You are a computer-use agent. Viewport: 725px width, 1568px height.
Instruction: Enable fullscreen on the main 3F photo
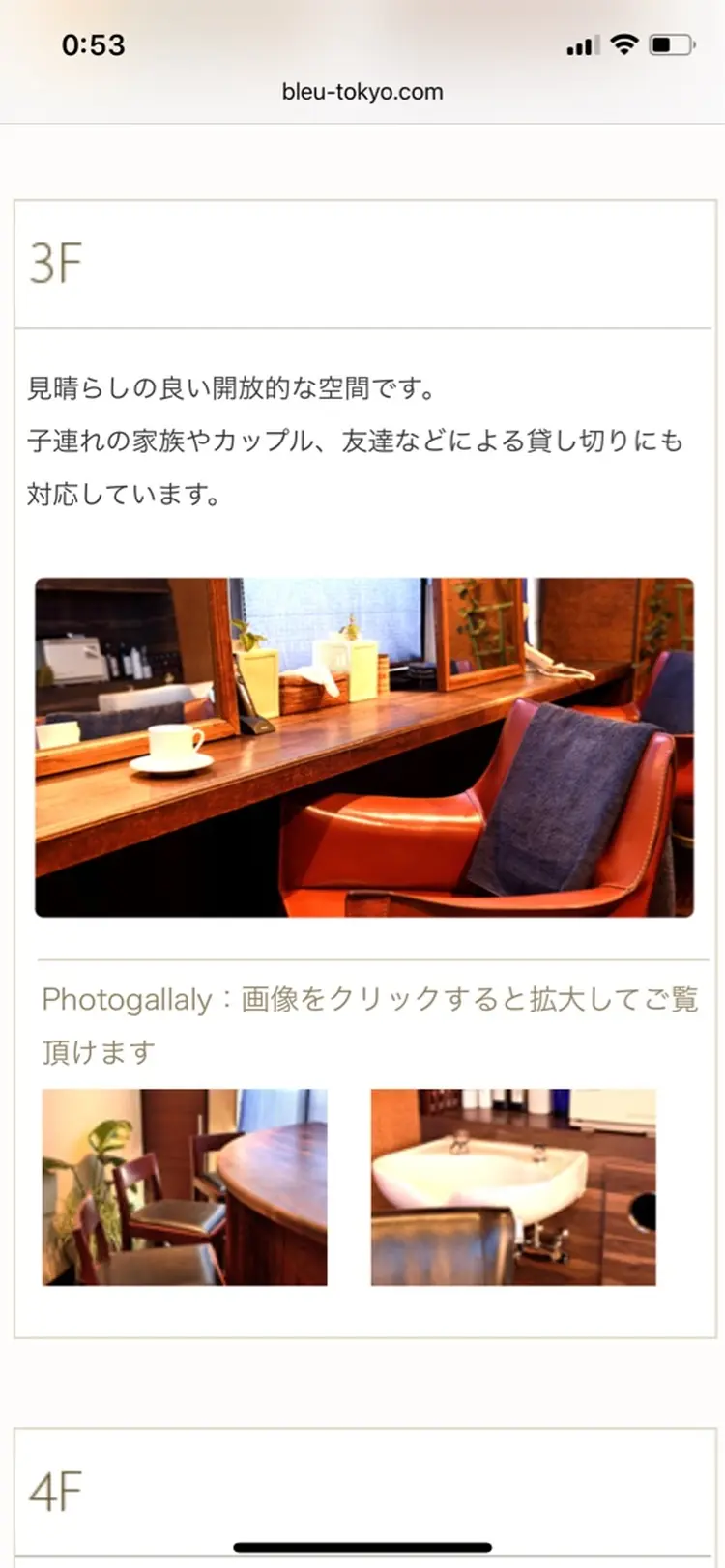tap(362, 746)
